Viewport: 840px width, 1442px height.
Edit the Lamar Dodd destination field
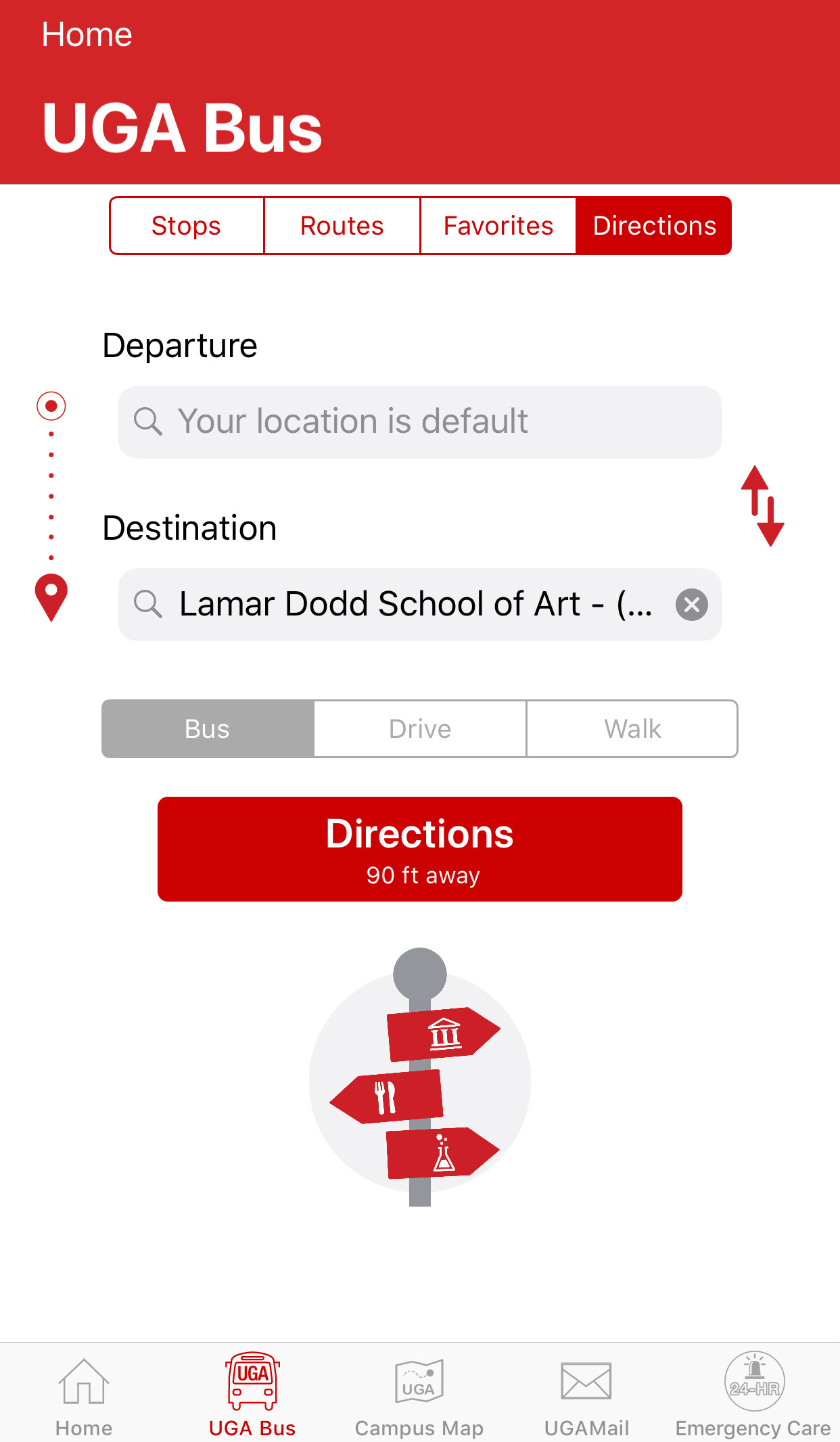click(406, 605)
